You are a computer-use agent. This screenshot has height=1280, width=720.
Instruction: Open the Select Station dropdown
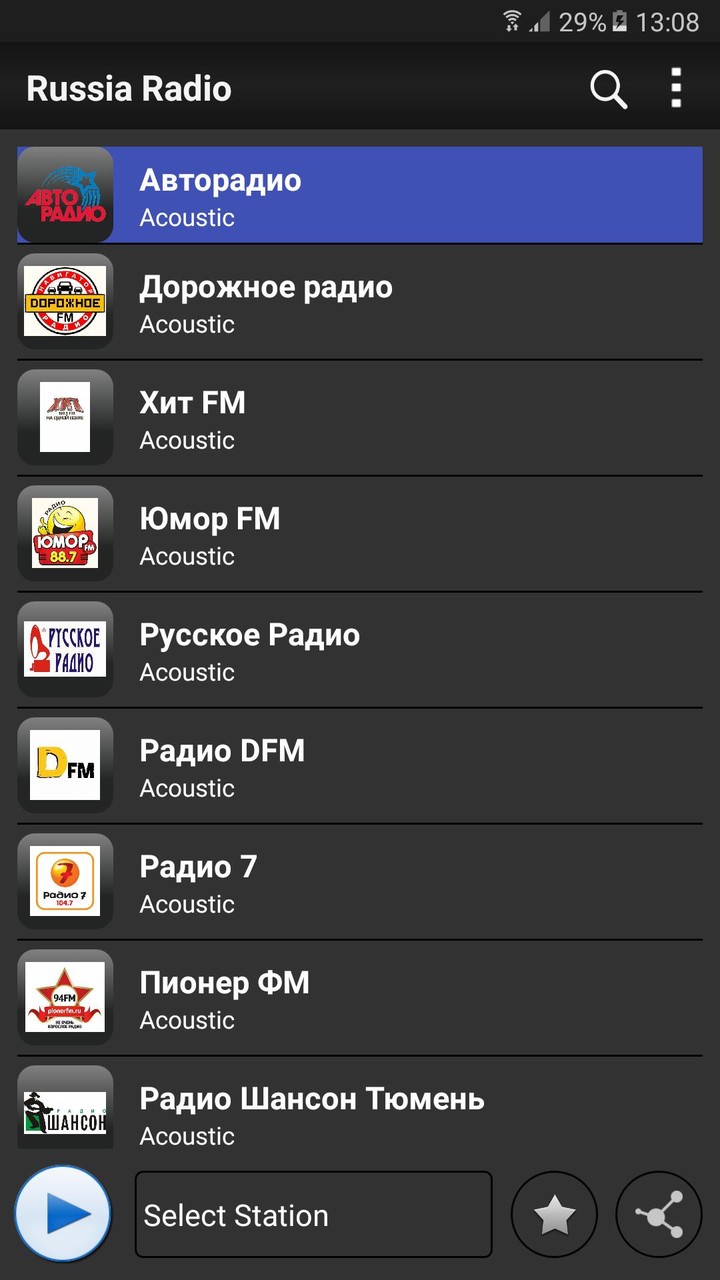click(x=313, y=1213)
